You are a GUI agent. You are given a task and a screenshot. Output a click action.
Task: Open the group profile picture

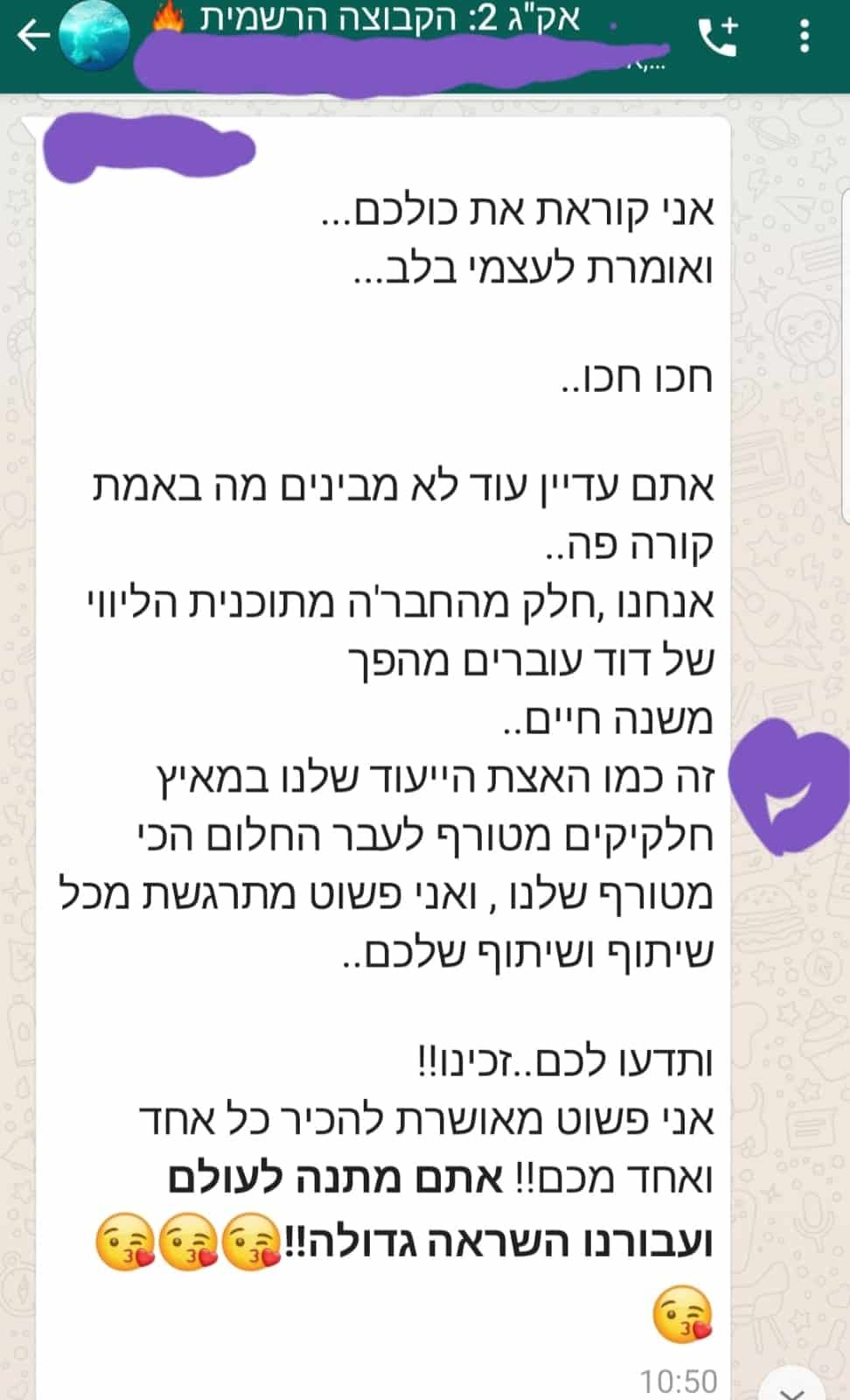[94, 37]
